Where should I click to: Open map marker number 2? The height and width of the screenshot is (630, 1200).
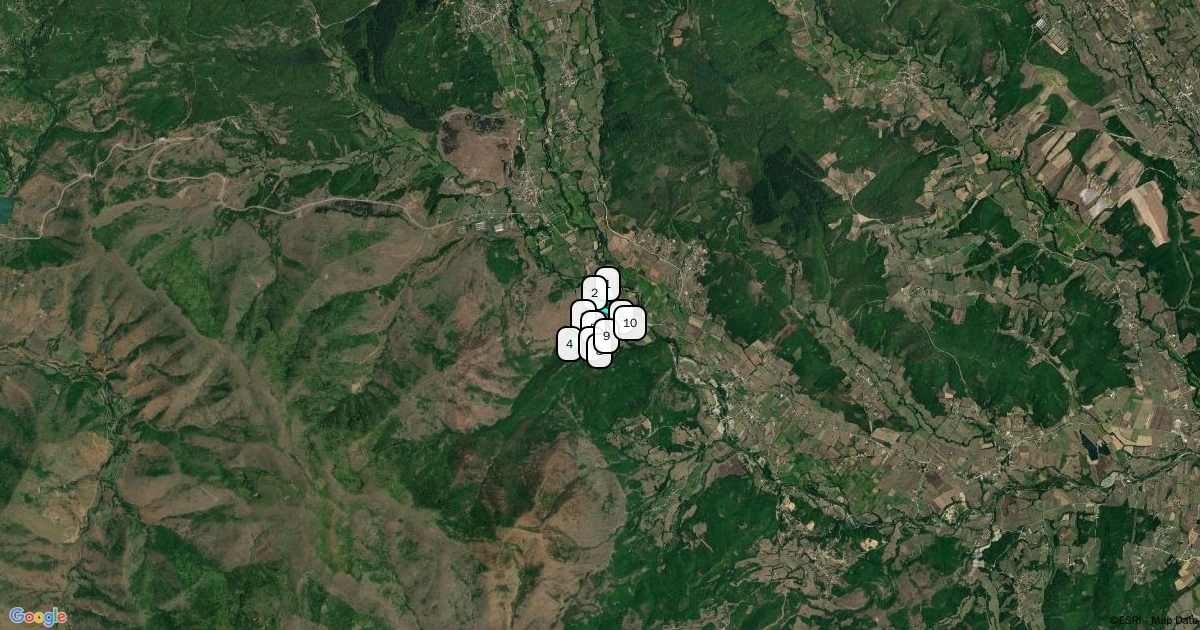pyautogui.click(x=594, y=292)
